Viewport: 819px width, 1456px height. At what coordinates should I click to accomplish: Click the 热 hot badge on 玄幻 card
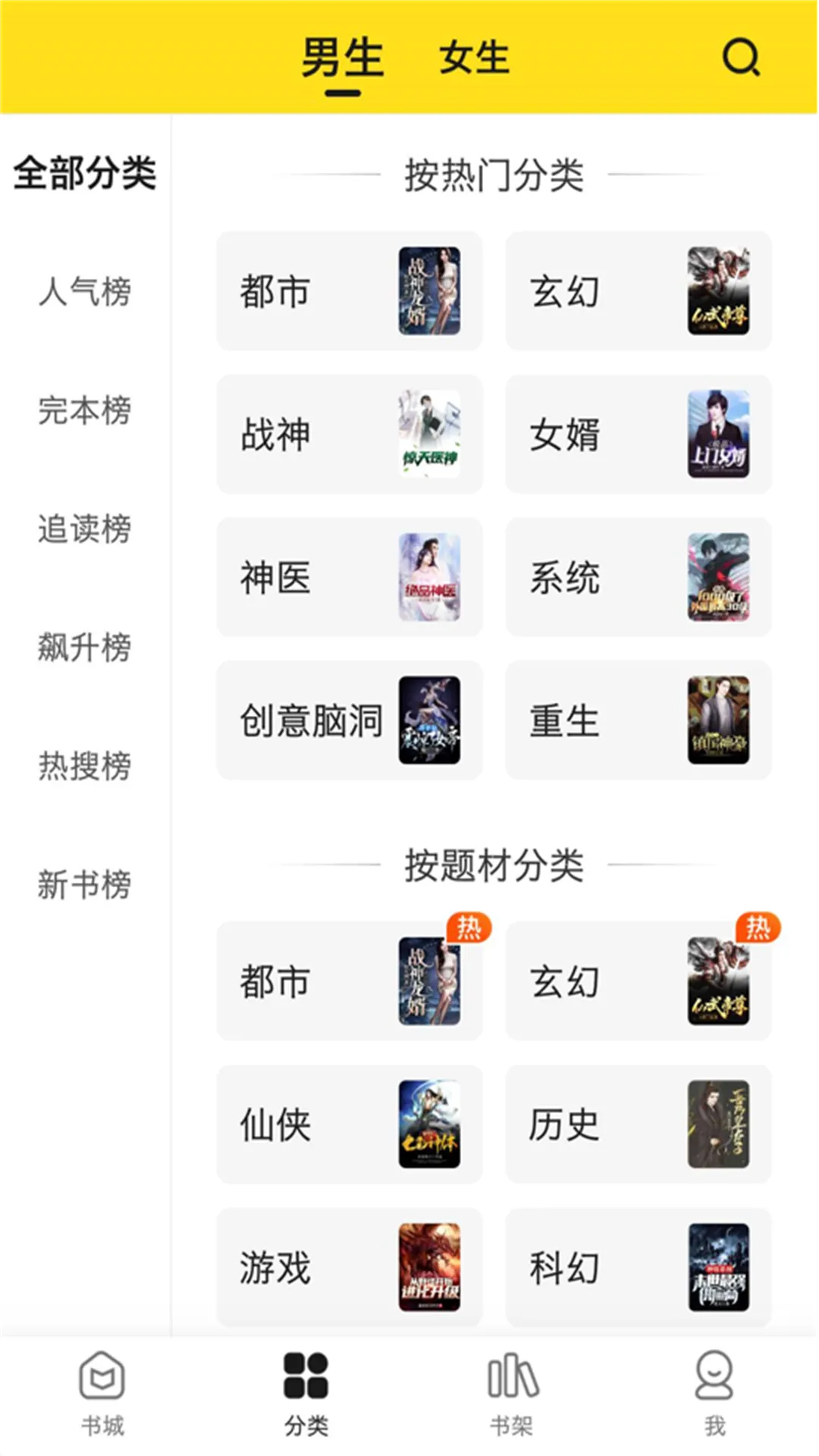[x=758, y=927]
